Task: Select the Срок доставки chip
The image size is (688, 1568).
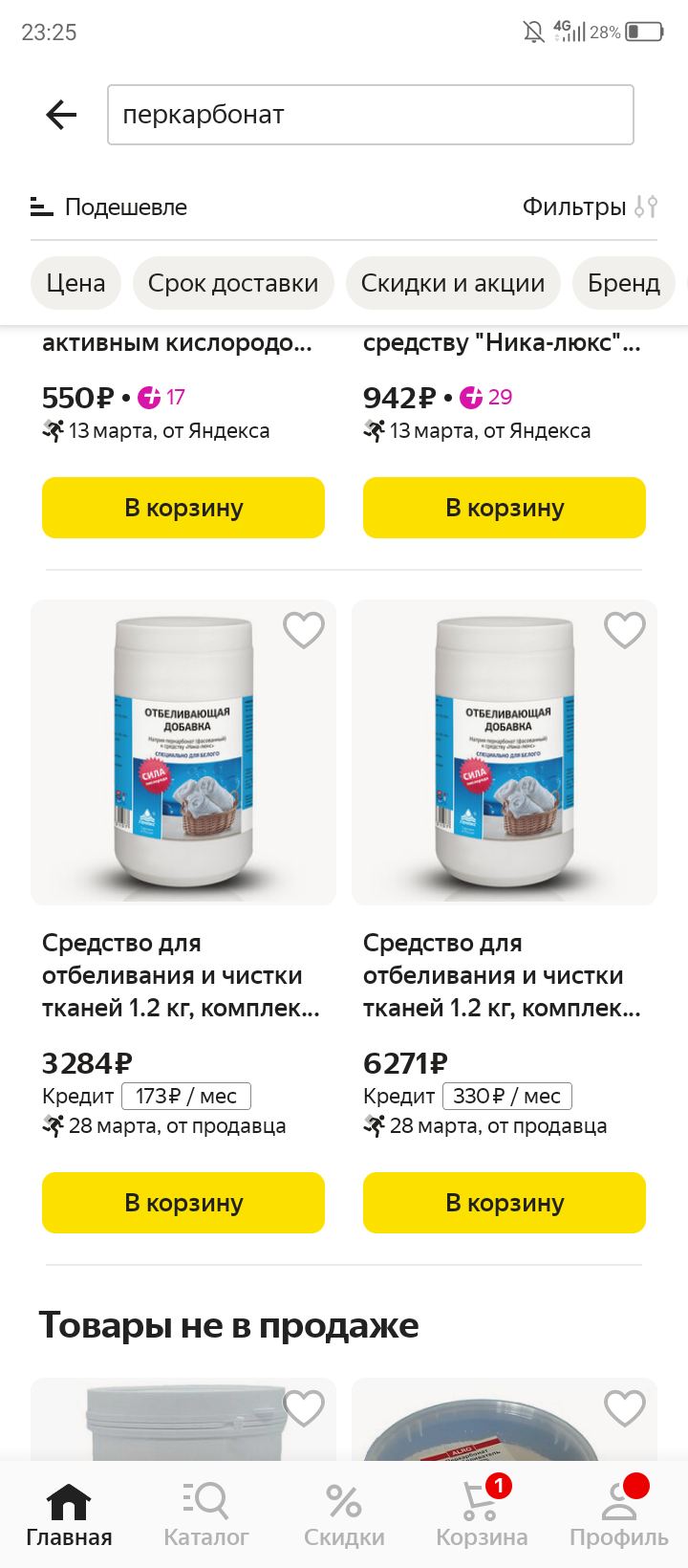Action: point(233,283)
